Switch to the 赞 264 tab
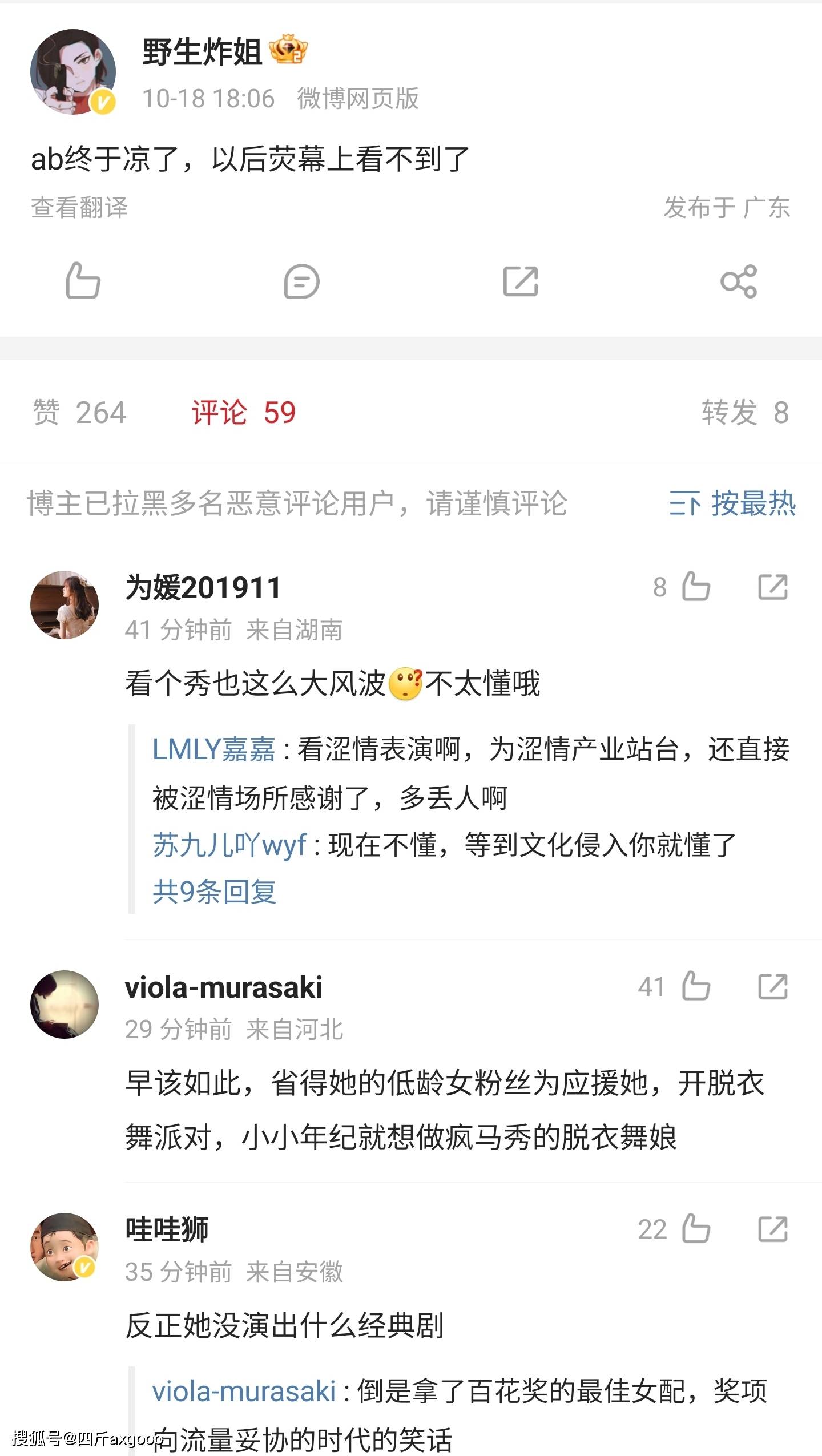The image size is (822, 1456). (x=79, y=412)
